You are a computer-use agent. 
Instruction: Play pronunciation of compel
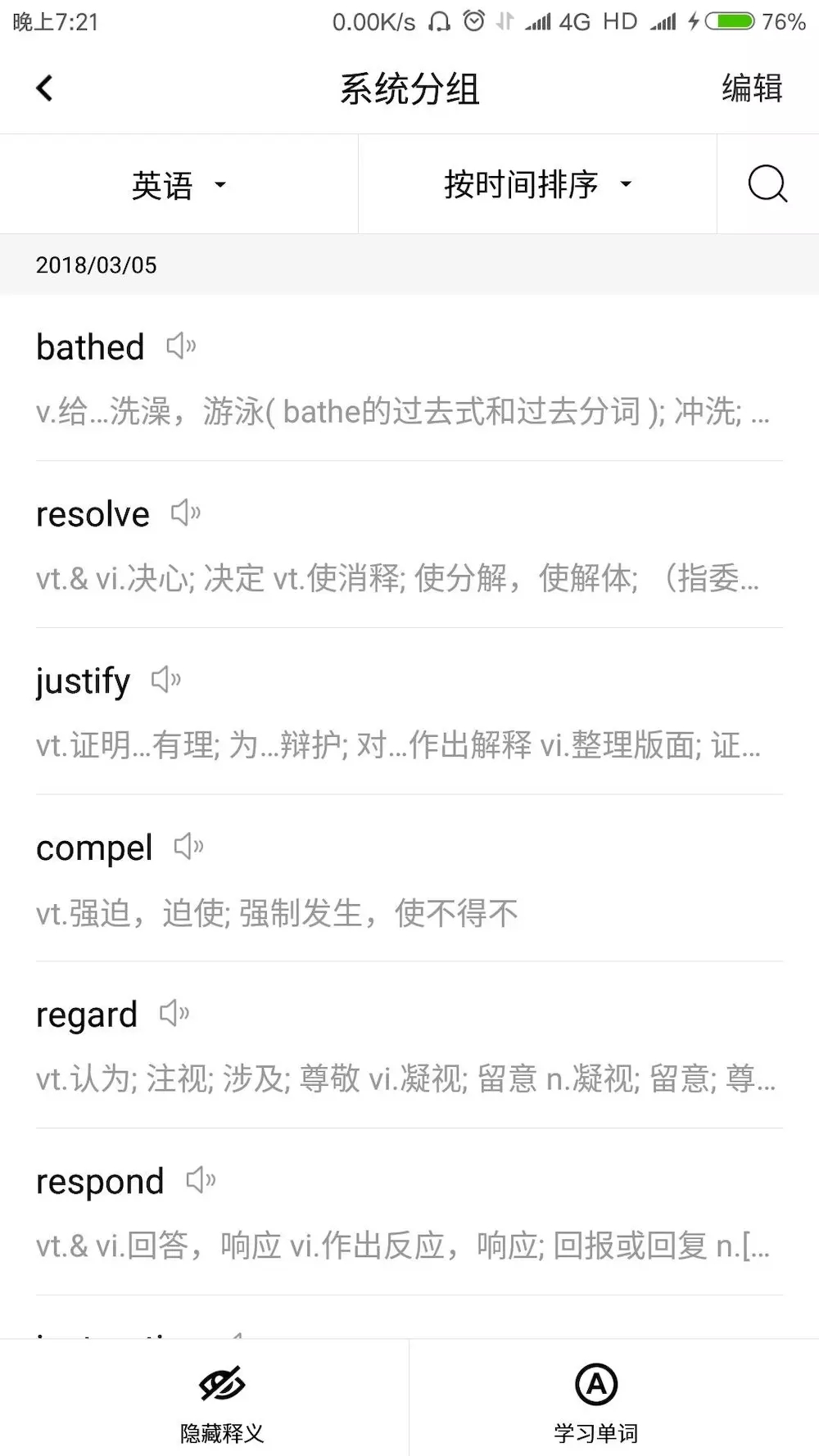[189, 847]
